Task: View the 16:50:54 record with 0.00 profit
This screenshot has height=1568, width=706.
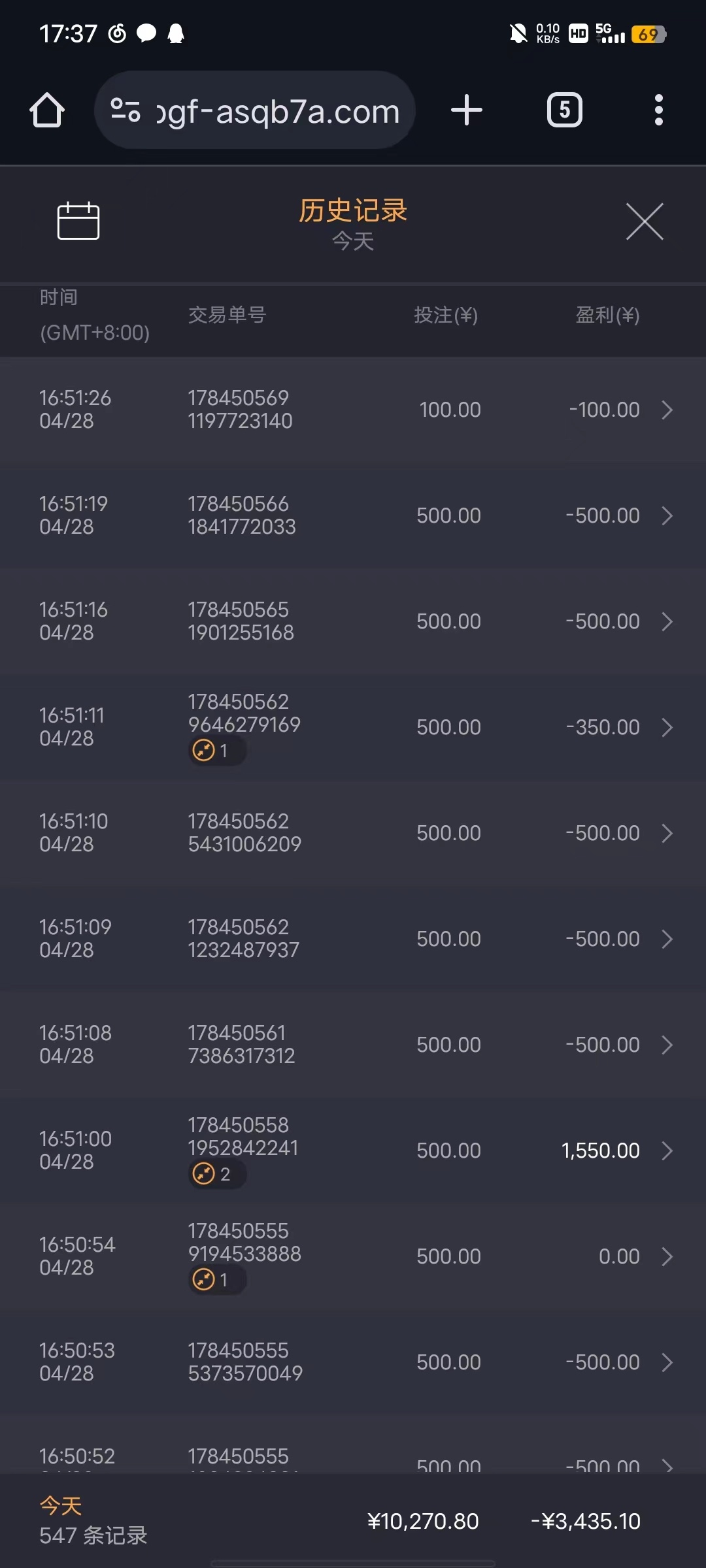Action: 353,1256
